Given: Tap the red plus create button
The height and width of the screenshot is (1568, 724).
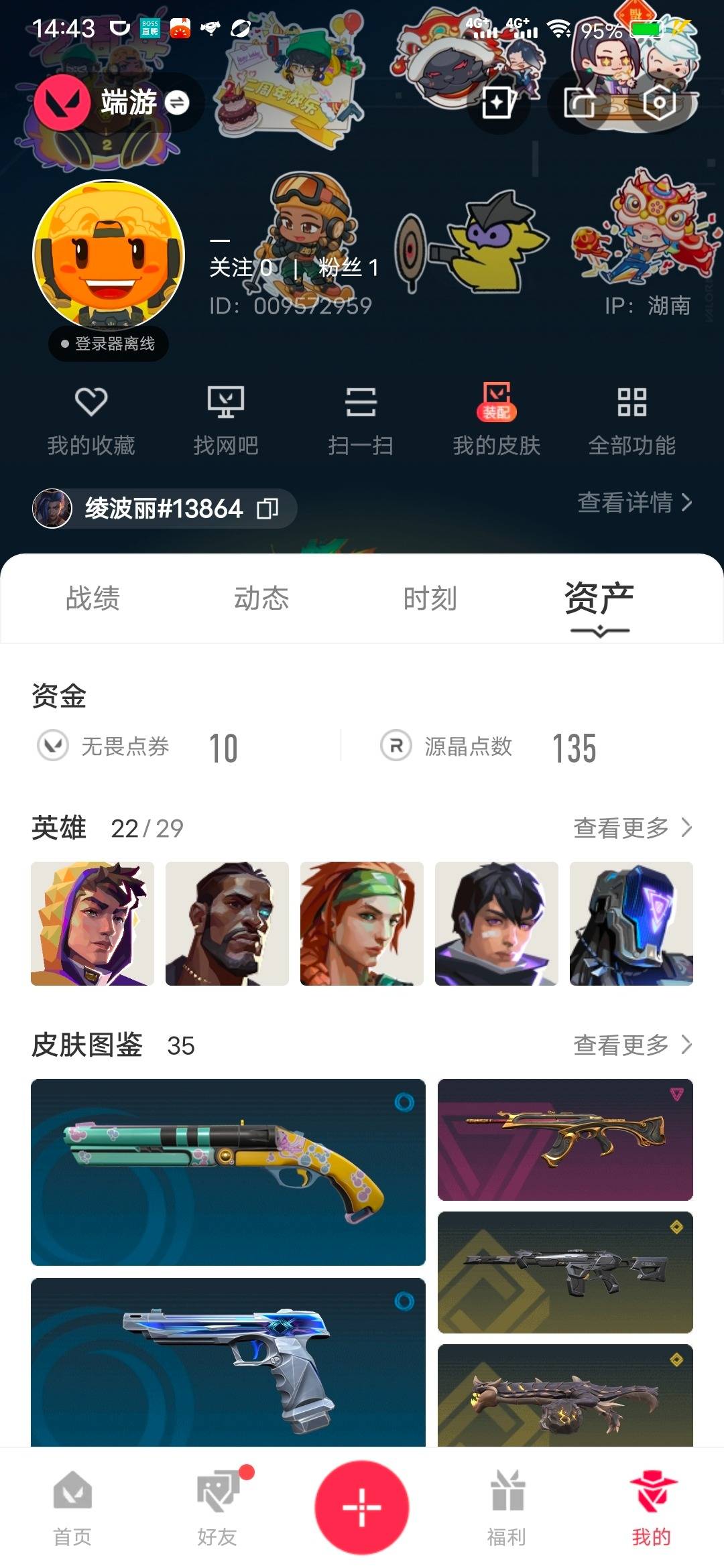Looking at the screenshot, I should [x=362, y=1508].
